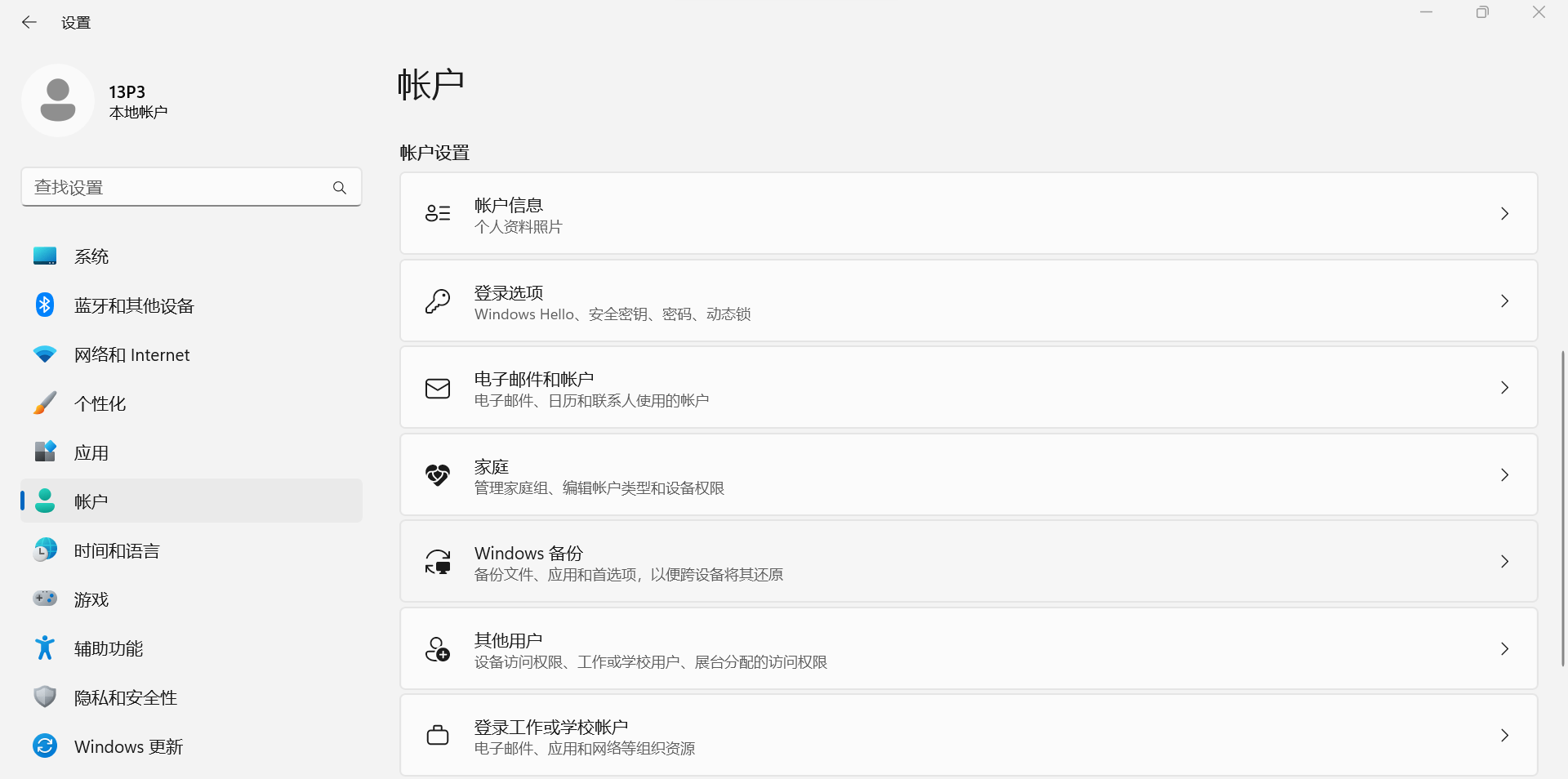Screen dimensions: 1568x779
Task: Open 蓝牙和其他设备 in the sidebar
Action: coord(134,305)
